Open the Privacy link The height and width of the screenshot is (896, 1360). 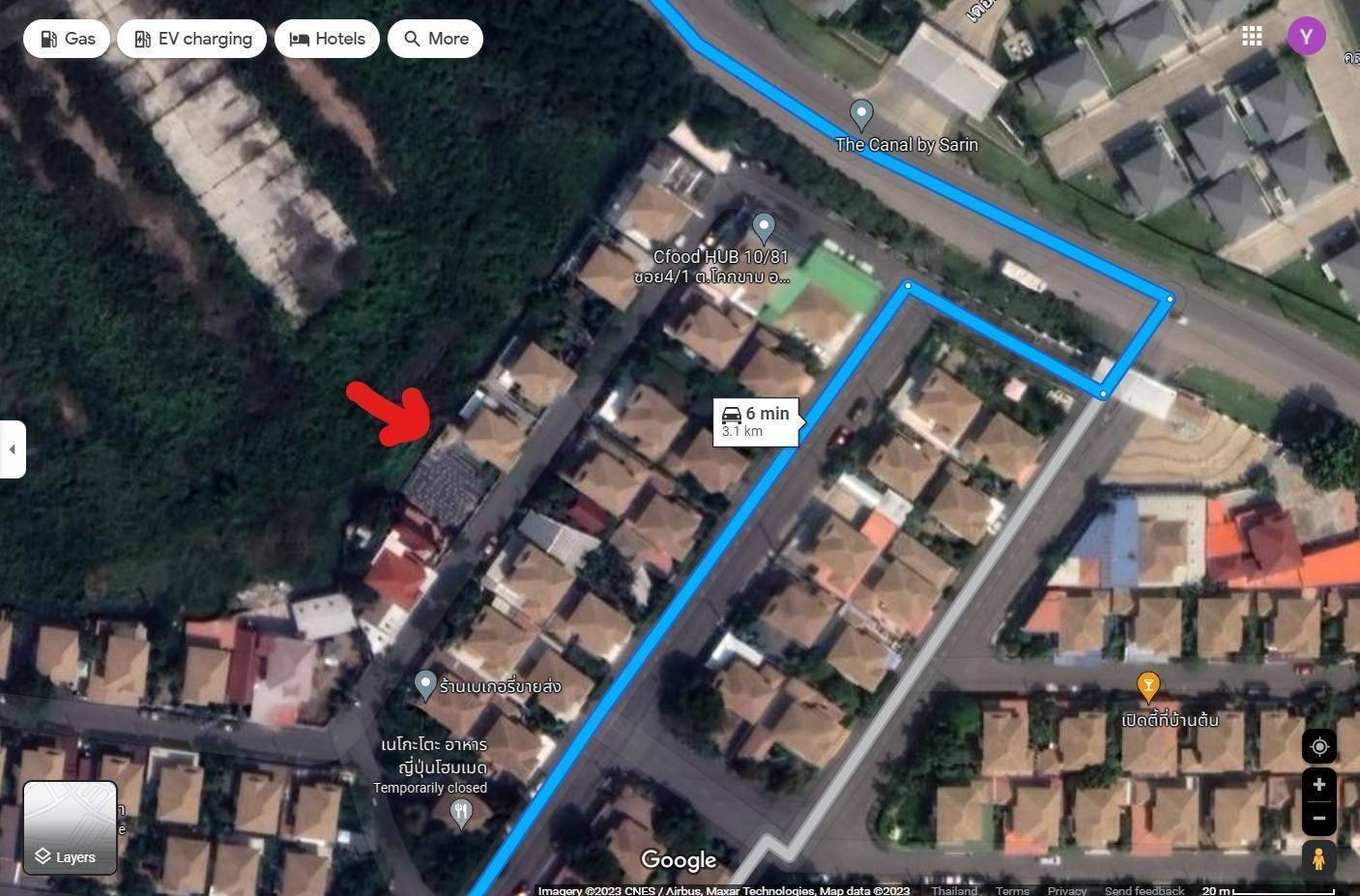click(1067, 890)
